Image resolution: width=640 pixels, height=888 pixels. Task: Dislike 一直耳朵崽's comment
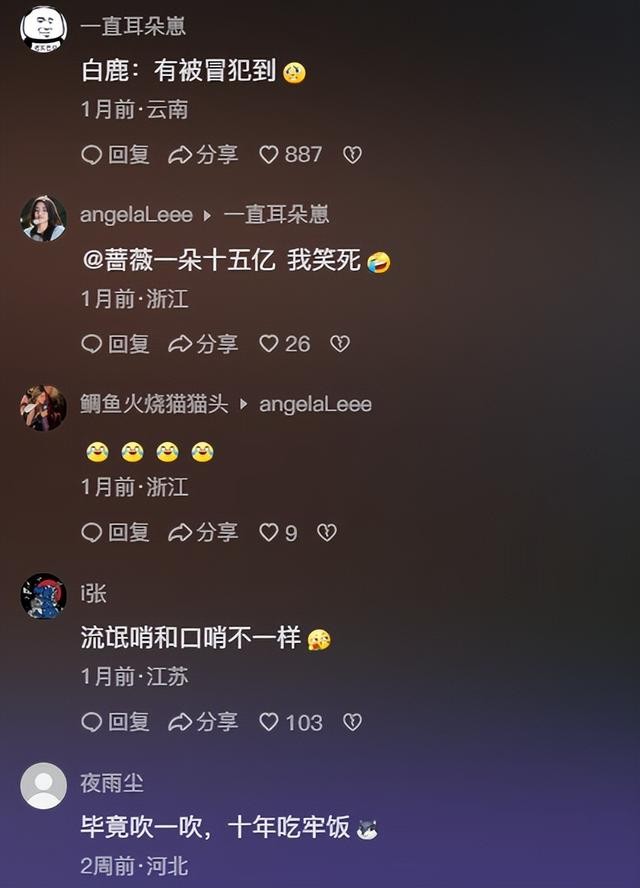coord(352,154)
